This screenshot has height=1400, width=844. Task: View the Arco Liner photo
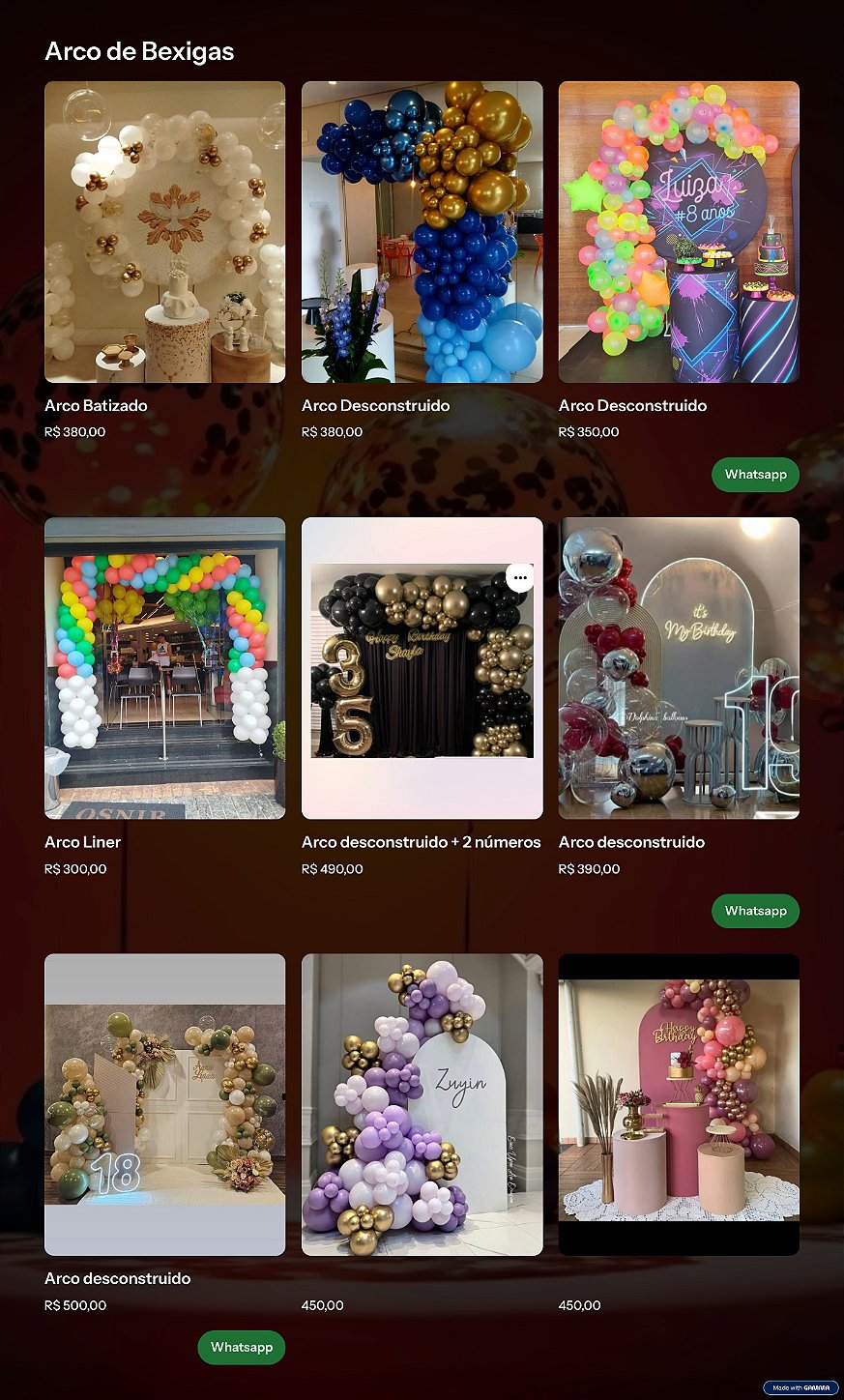point(164,668)
